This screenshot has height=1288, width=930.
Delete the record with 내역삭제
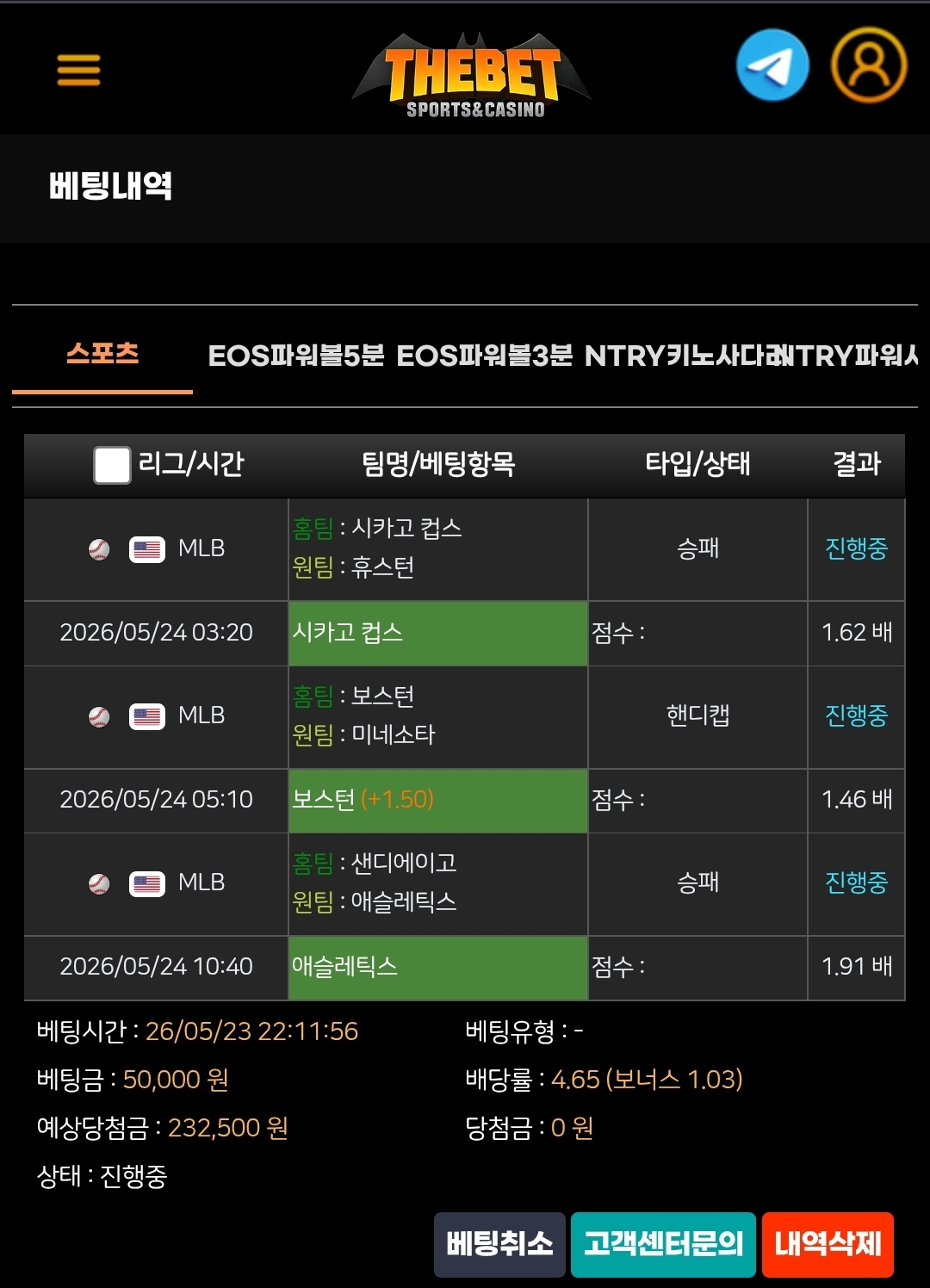coord(828,1244)
